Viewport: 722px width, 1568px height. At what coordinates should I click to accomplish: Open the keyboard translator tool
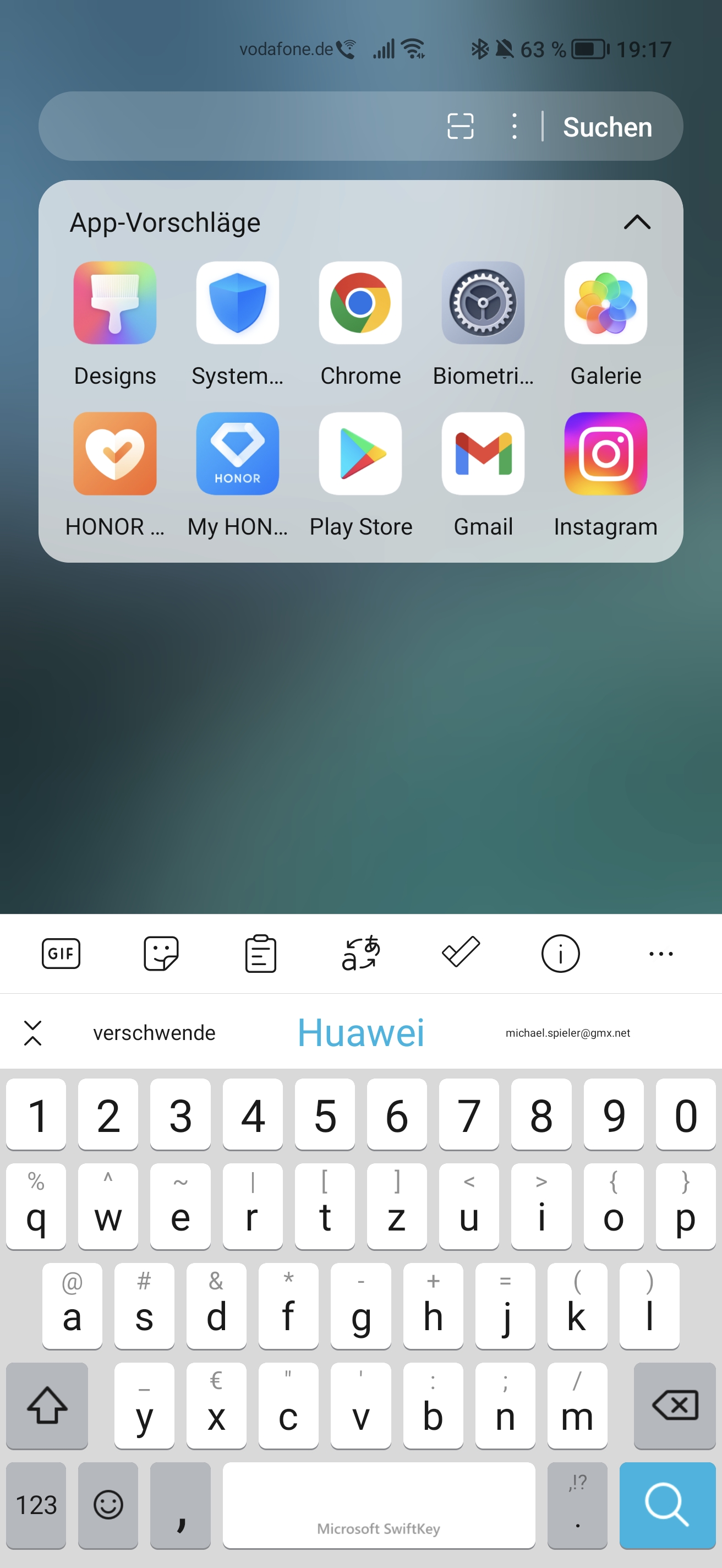pos(360,953)
